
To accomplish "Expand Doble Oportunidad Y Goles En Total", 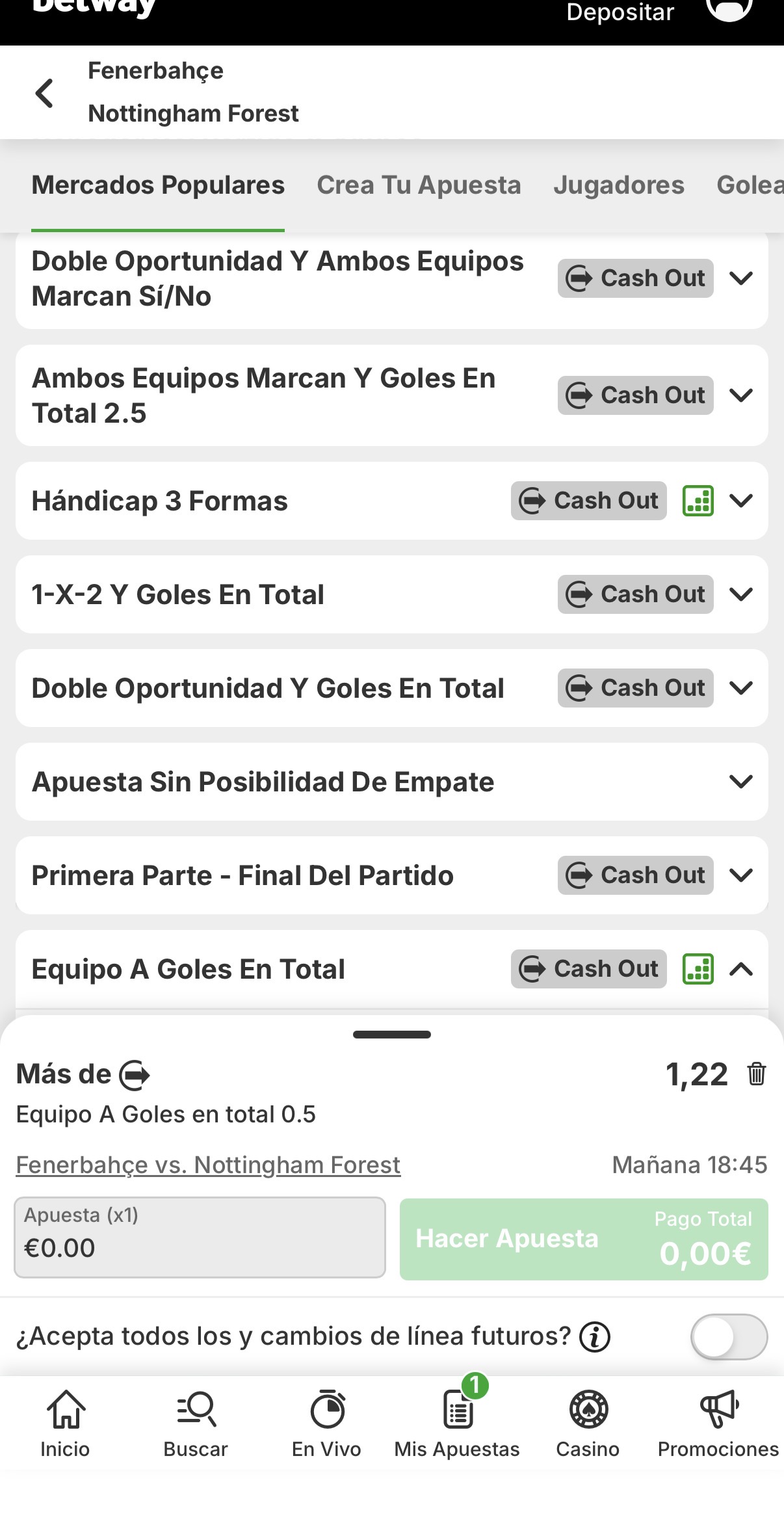I will pos(740,688).
